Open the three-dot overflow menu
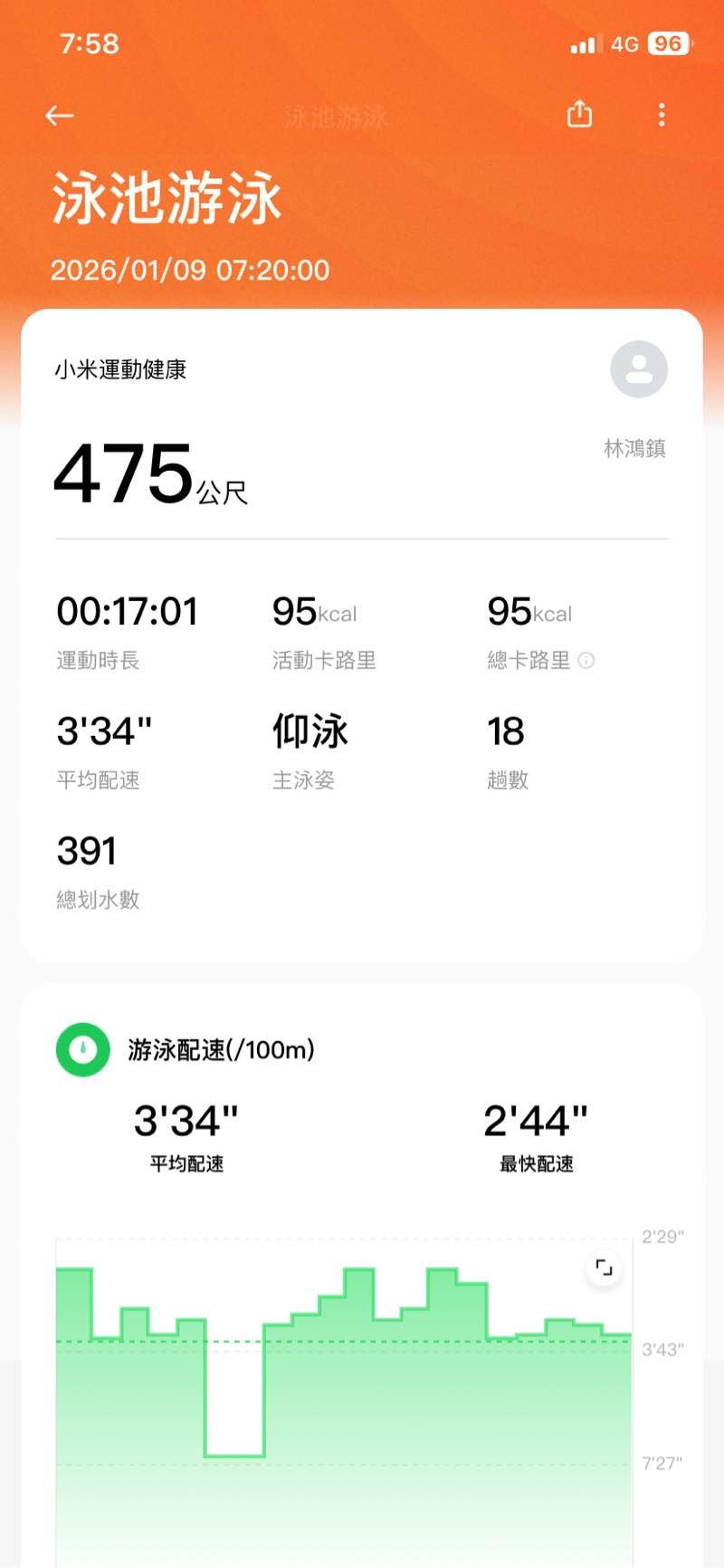This screenshot has height=1568, width=724. [662, 115]
